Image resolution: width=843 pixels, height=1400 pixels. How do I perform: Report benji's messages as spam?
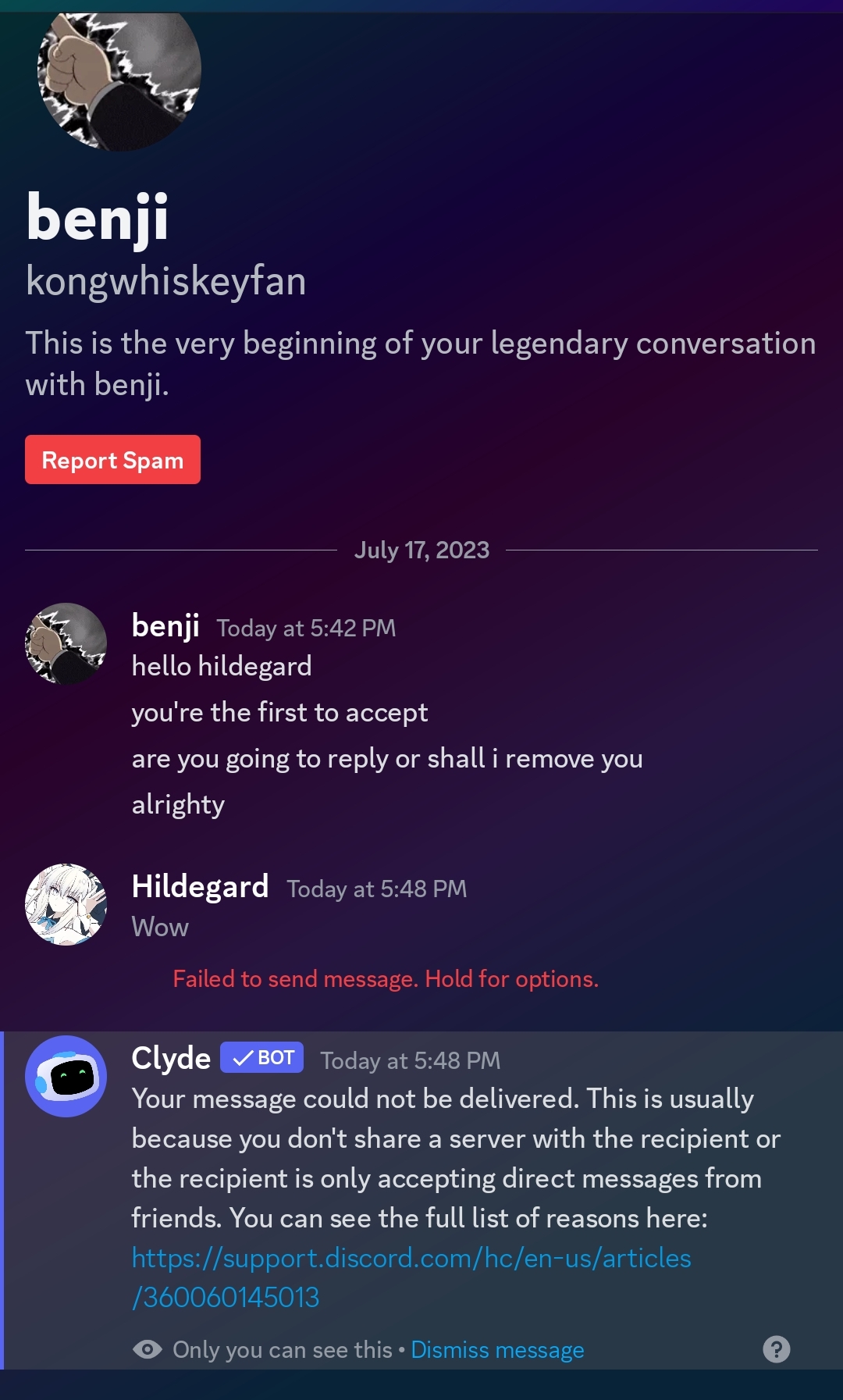pos(112,460)
